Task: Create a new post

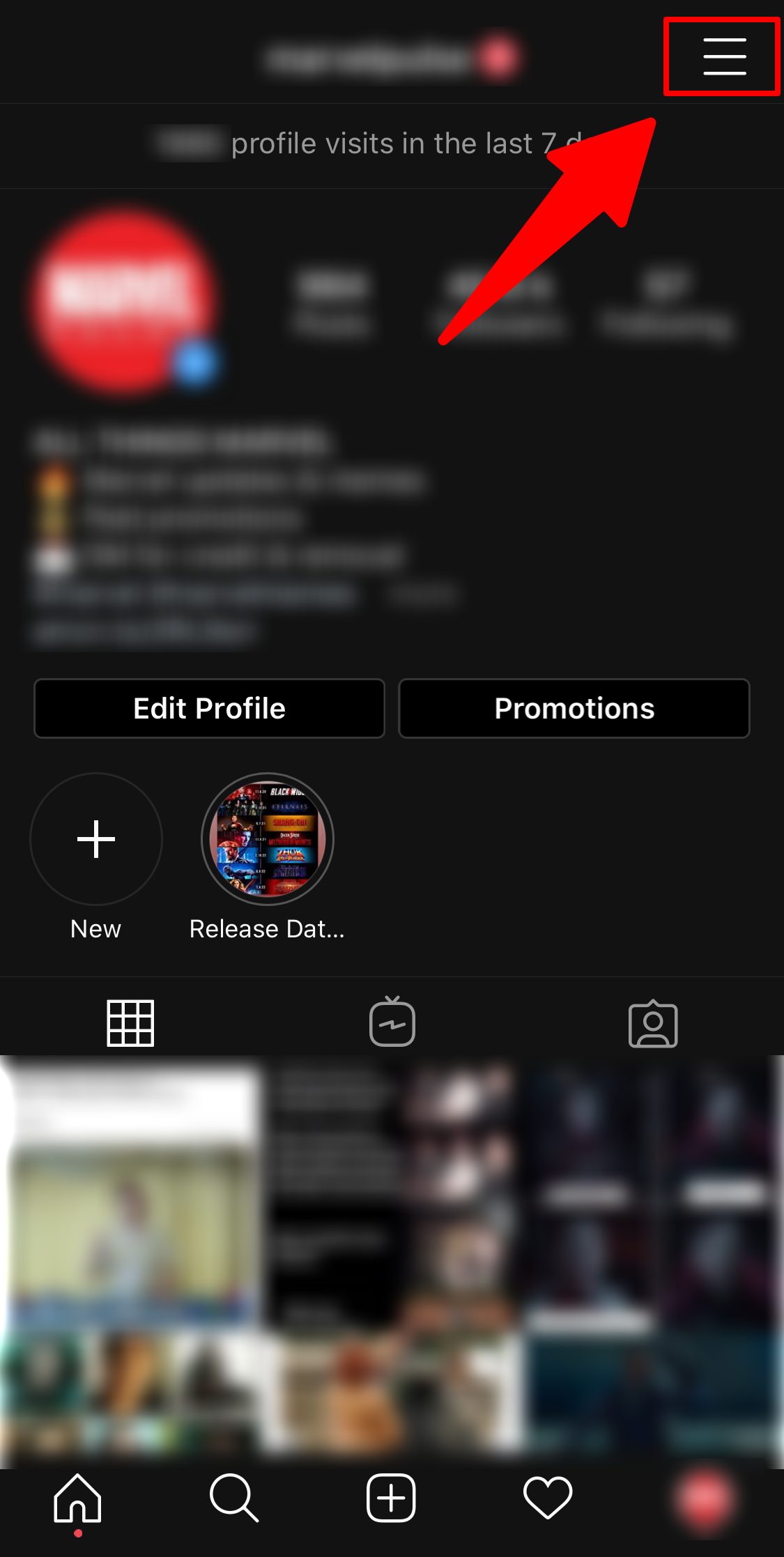Action: click(x=391, y=1498)
